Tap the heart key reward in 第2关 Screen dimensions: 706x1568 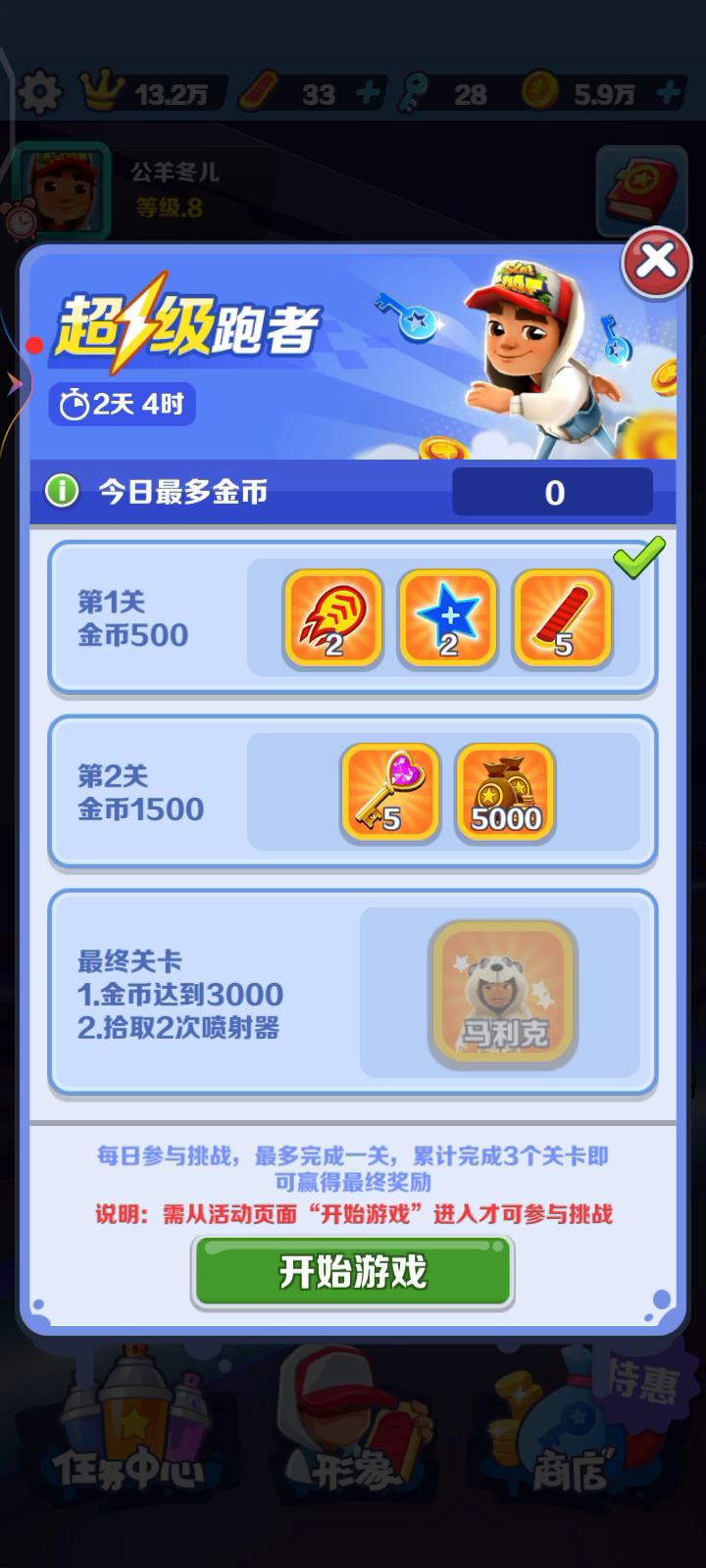click(x=389, y=793)
